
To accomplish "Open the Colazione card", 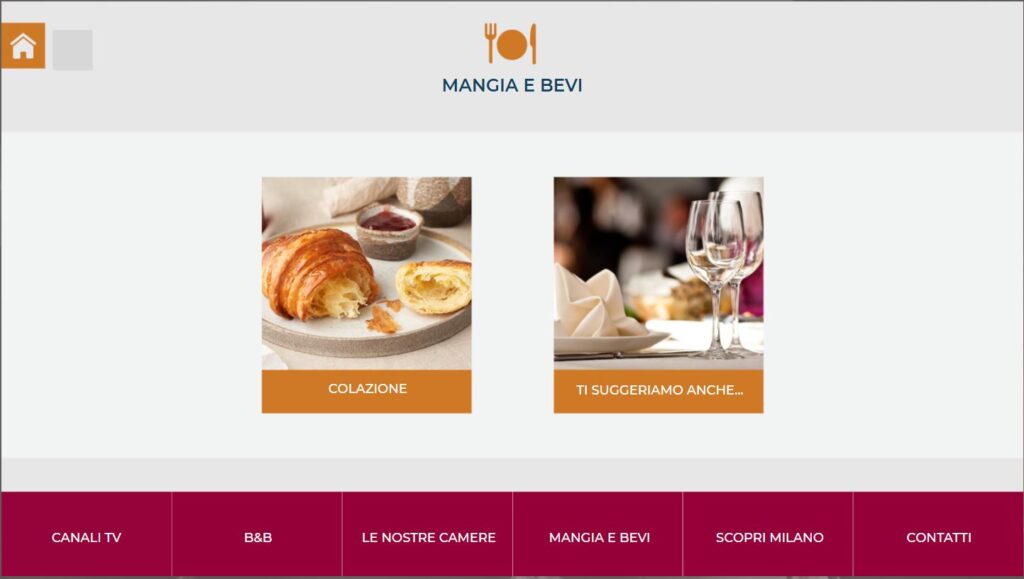I will click(366, 295).
